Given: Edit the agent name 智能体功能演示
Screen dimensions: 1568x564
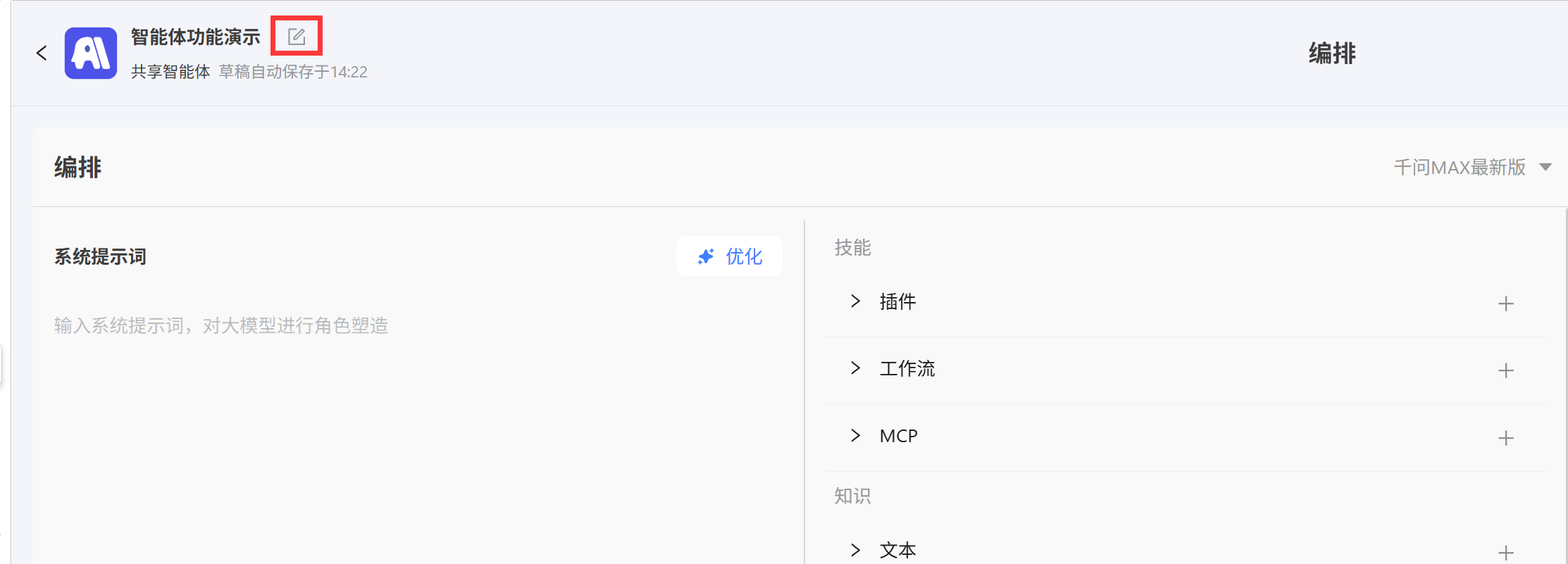Looking at the screenshot, I should coord(297,37).
